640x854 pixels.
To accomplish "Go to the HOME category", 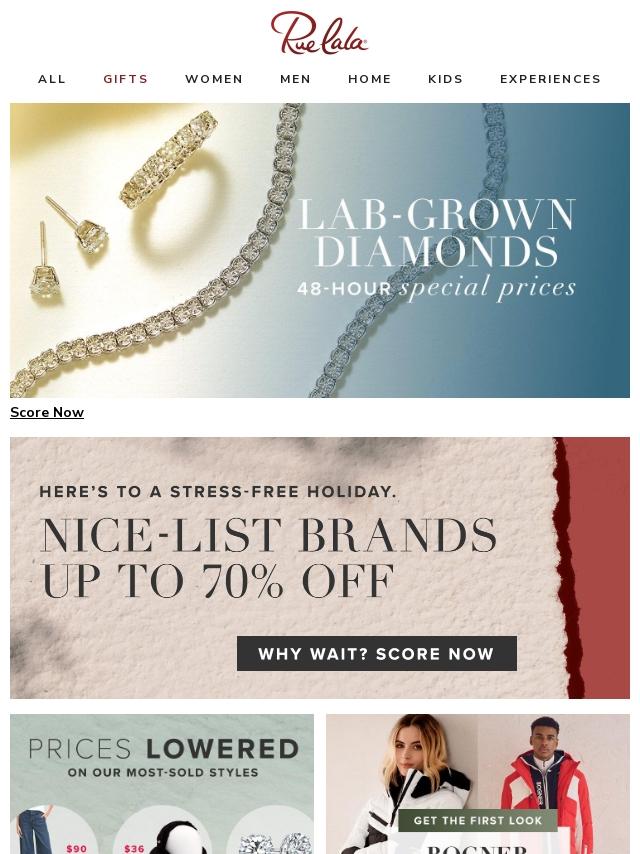I will pos(369,79).
